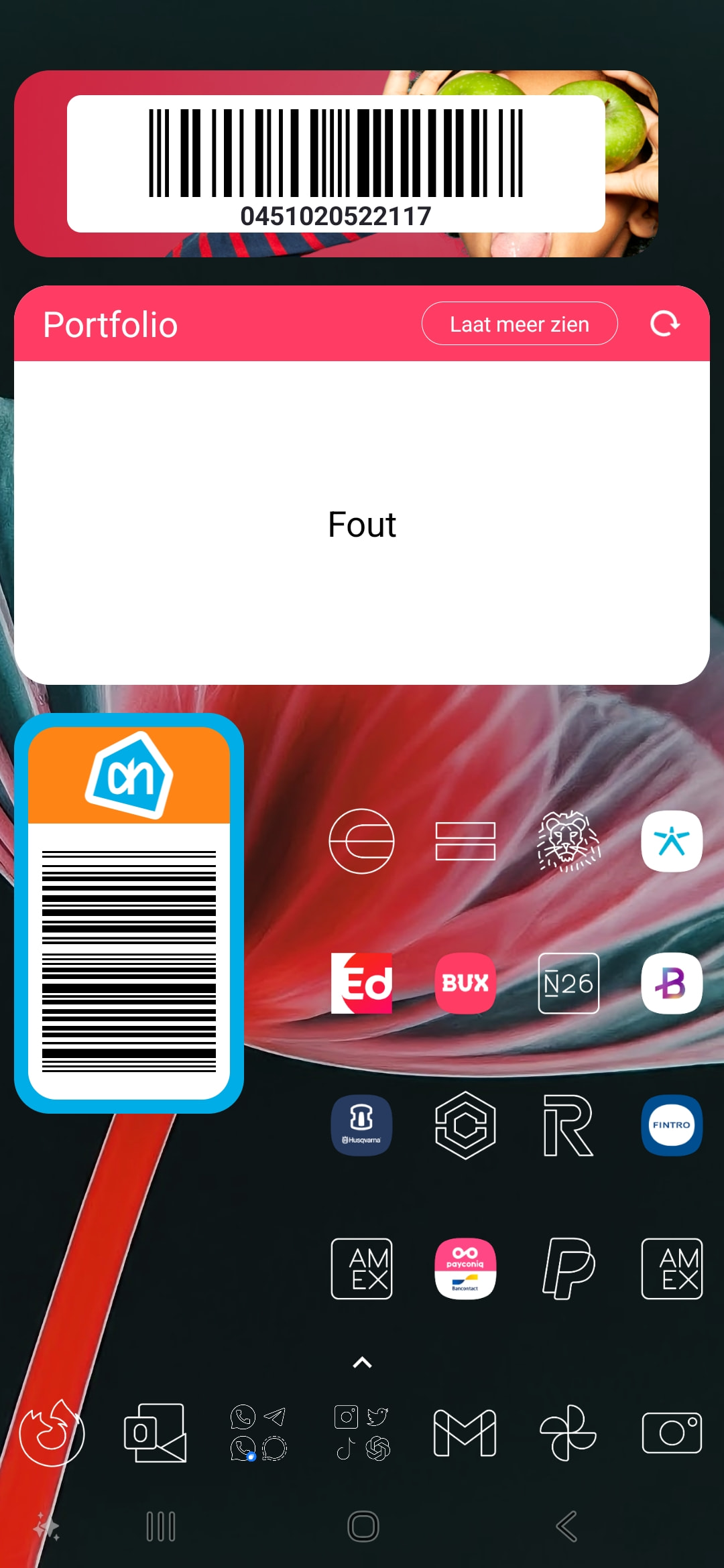Refresh the Portfolio widget
This screenshot has height=1568, width=724.
[665, 324]
